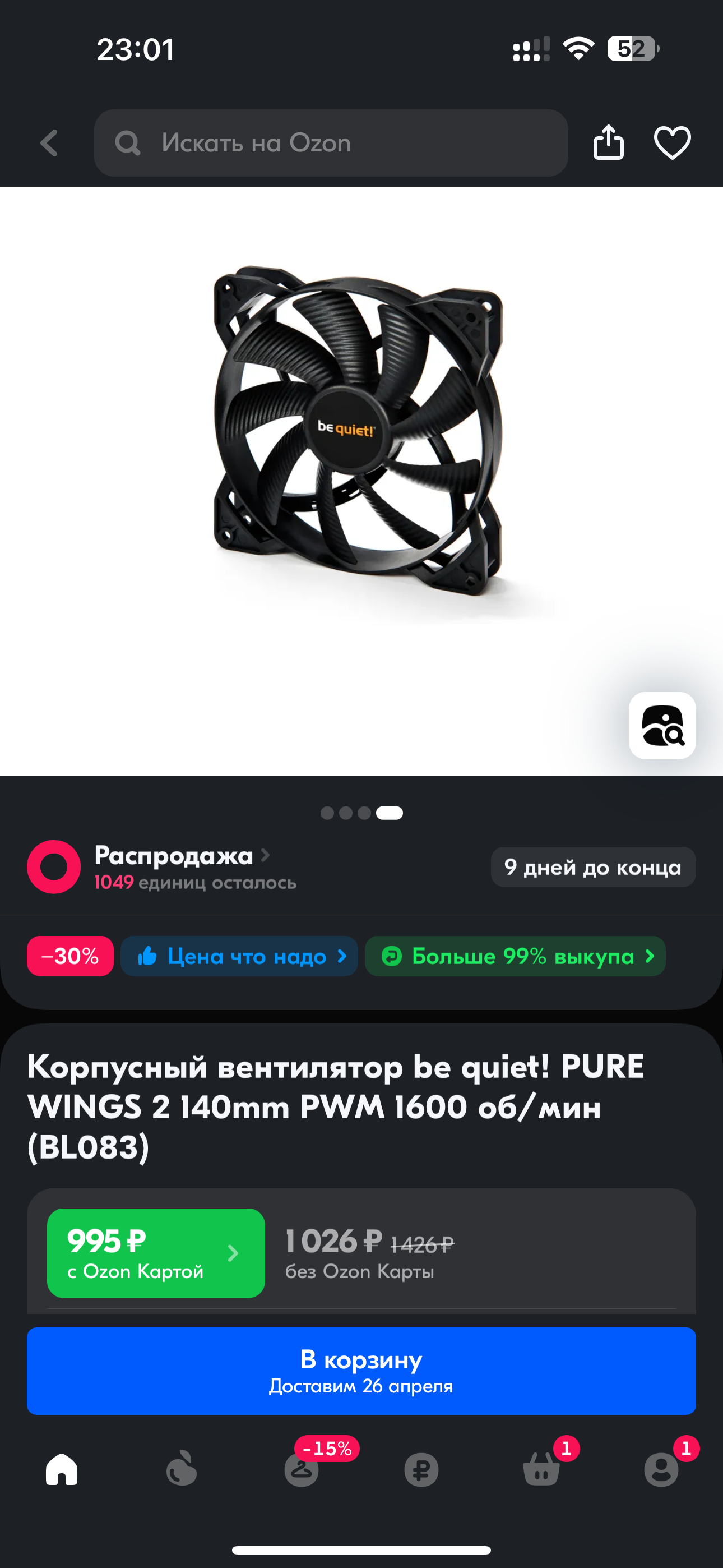Open the clothing tab with -15% badge

point(302,1469)
